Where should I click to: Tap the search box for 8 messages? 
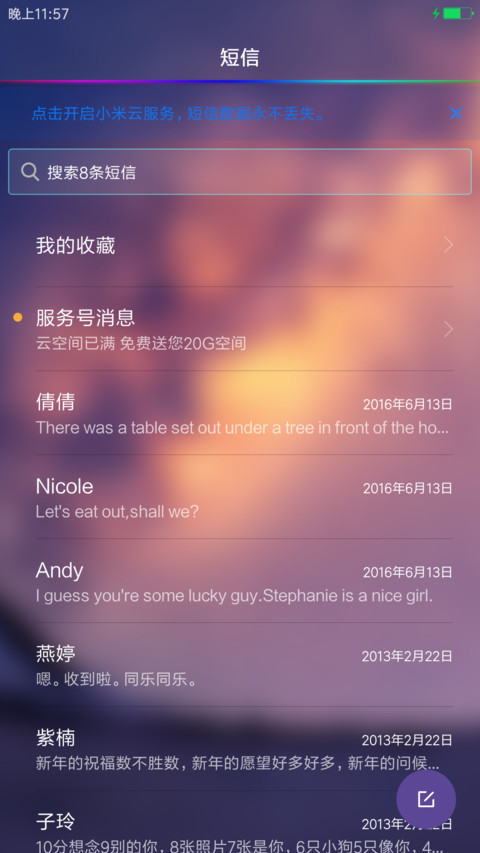[x=240, y=172]
